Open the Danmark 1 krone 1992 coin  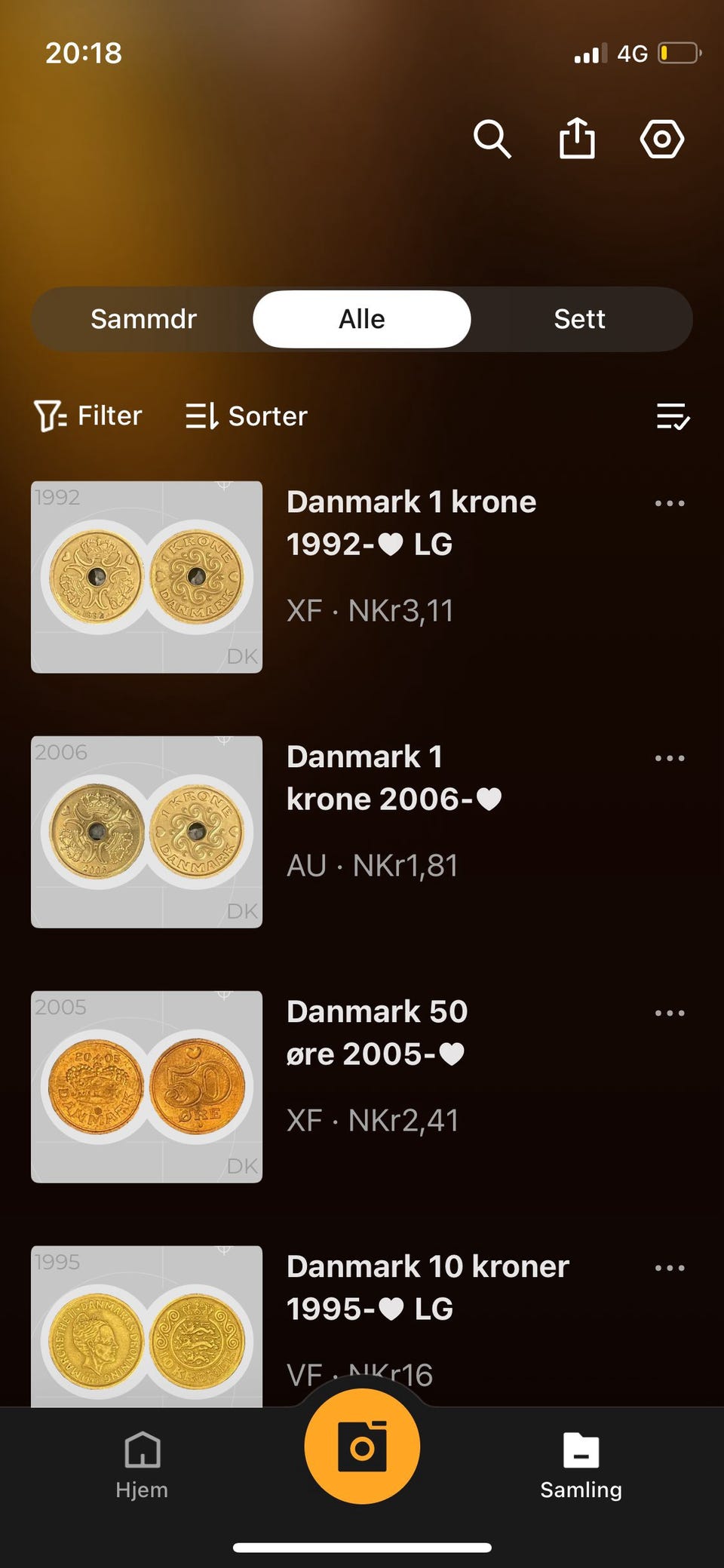click(x=411, y=523)
